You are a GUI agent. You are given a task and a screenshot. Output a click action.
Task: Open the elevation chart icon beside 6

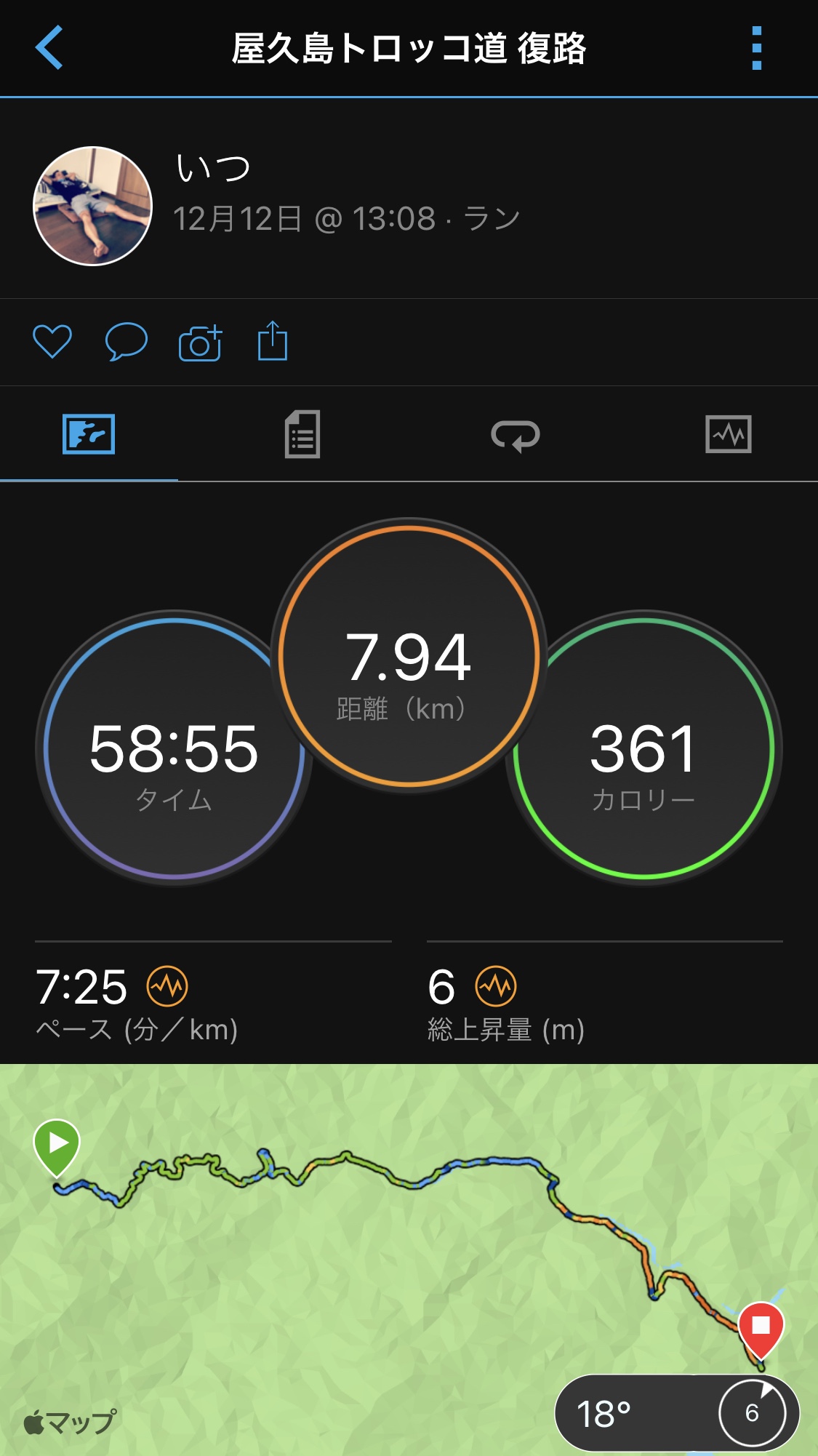(x=496, y=986)
